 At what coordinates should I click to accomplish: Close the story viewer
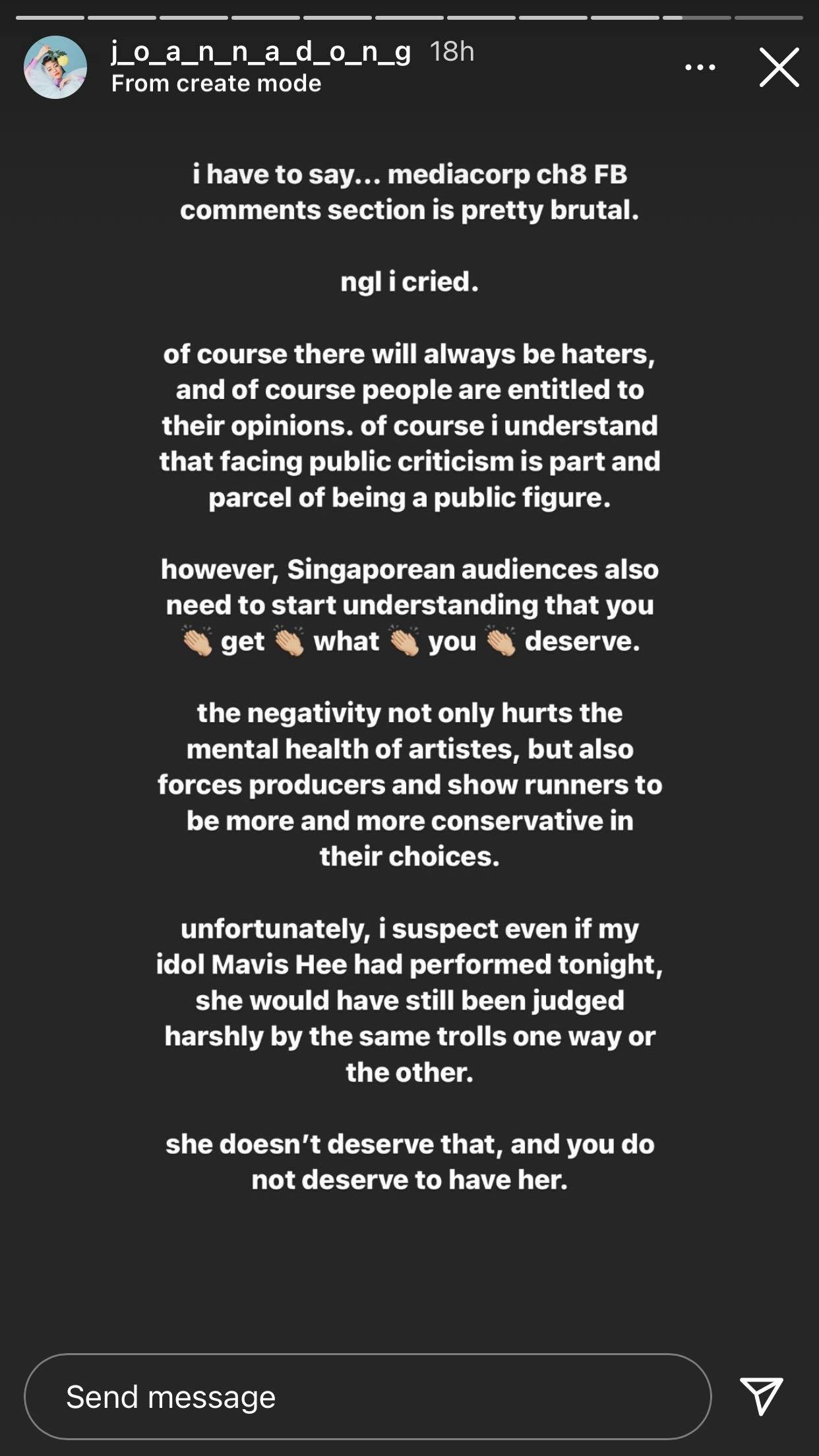[779, 67]
